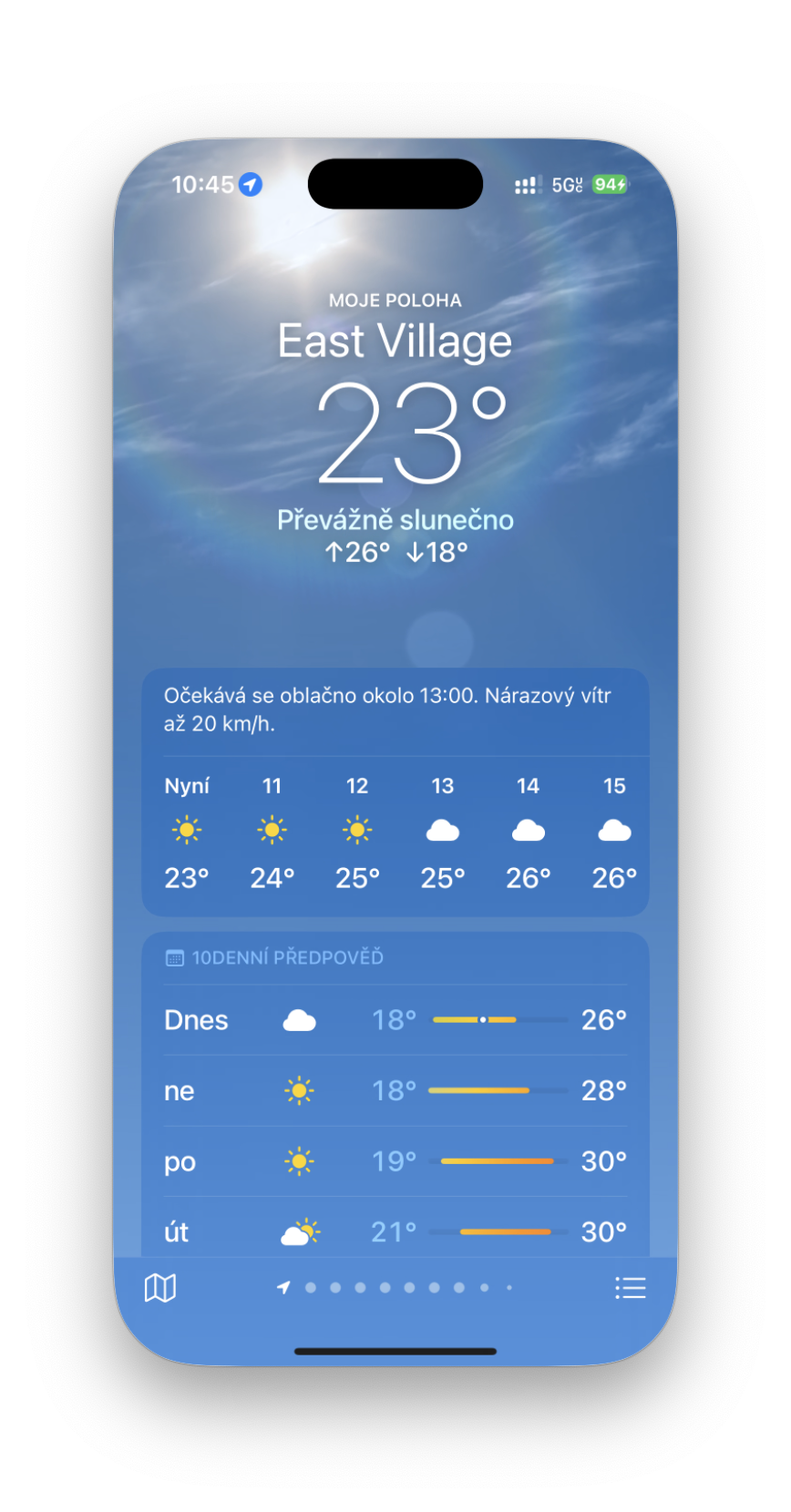The height and width of the screenshot is (1512, 791).
Task: Show the po day forecast details
Action: click(395, 1161)
